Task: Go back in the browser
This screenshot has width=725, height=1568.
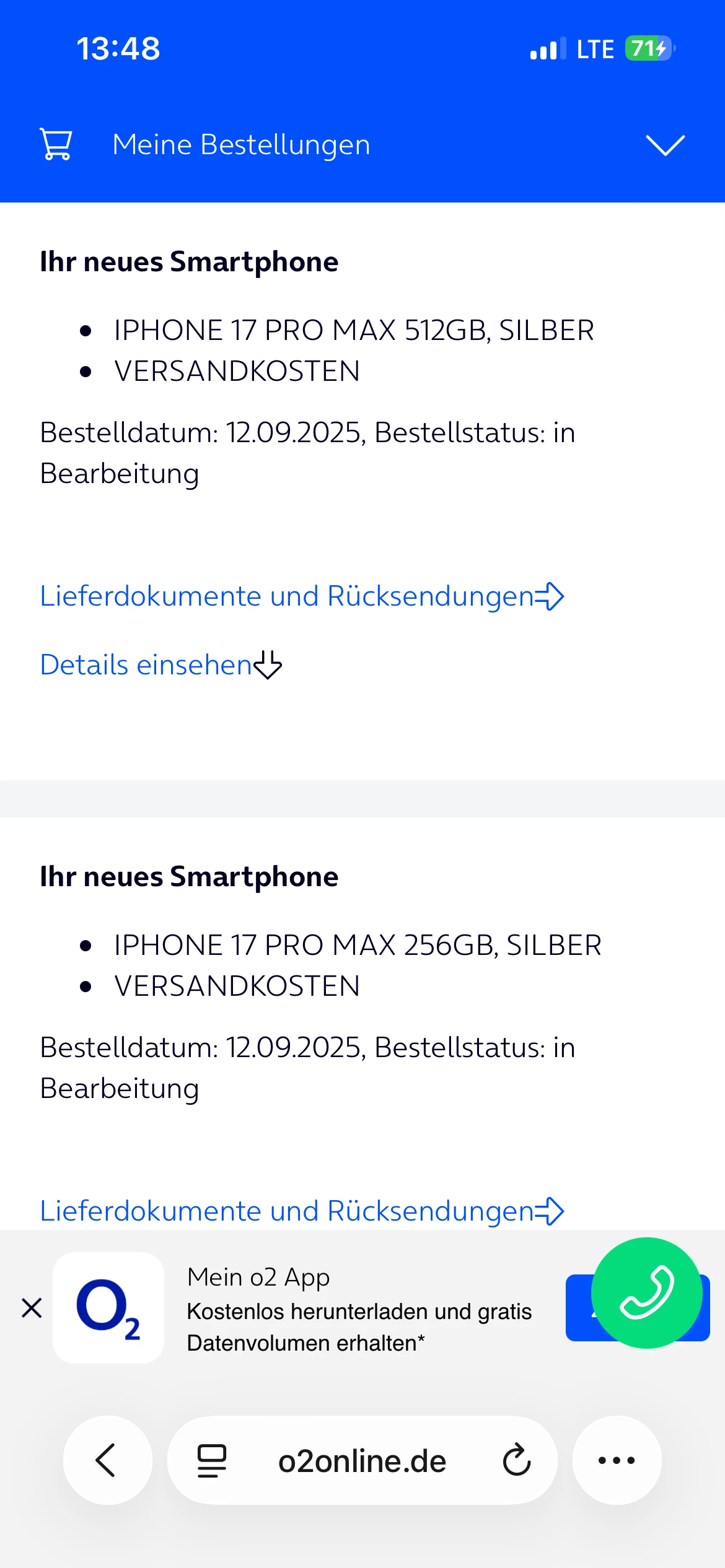Action: coord(107,1460)
